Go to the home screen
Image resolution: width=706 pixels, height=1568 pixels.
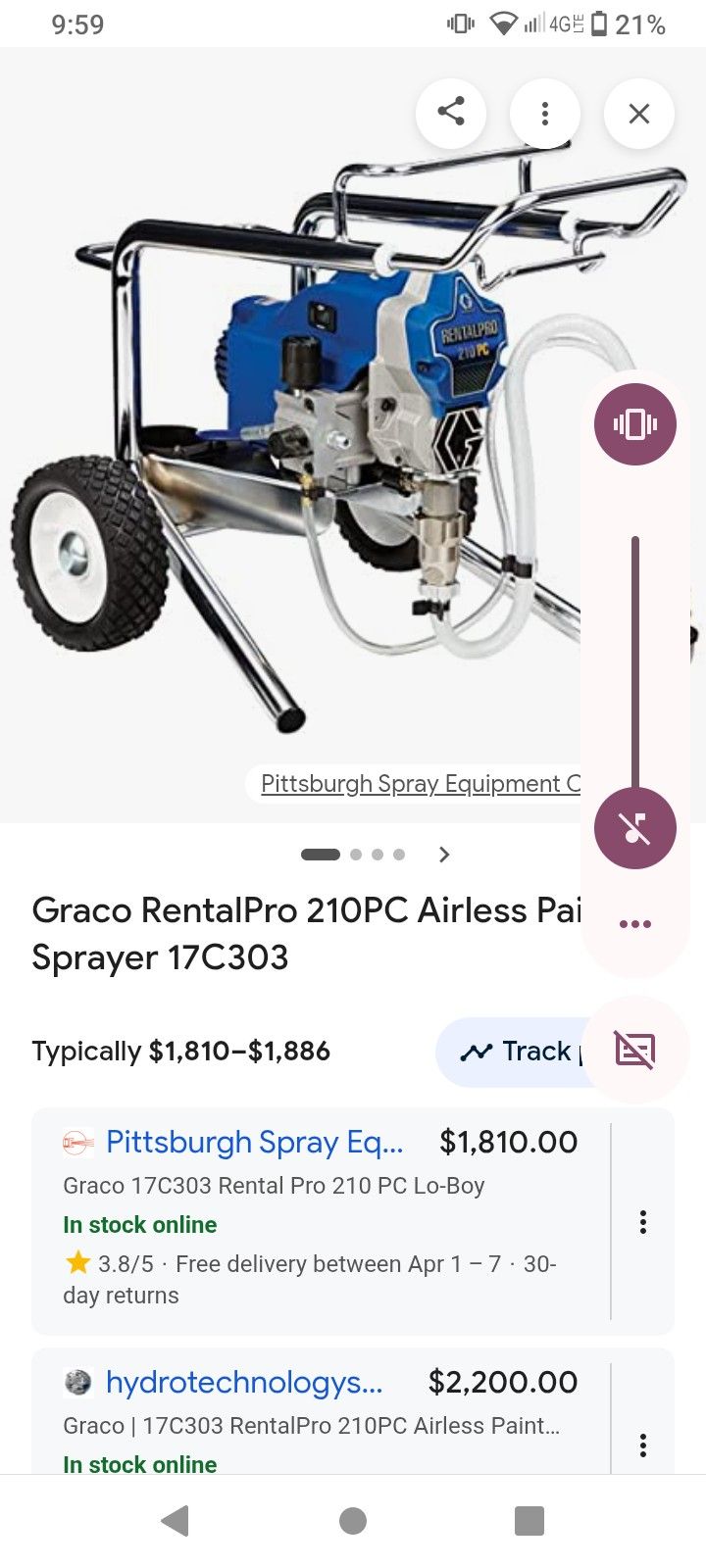(353, 1521)
